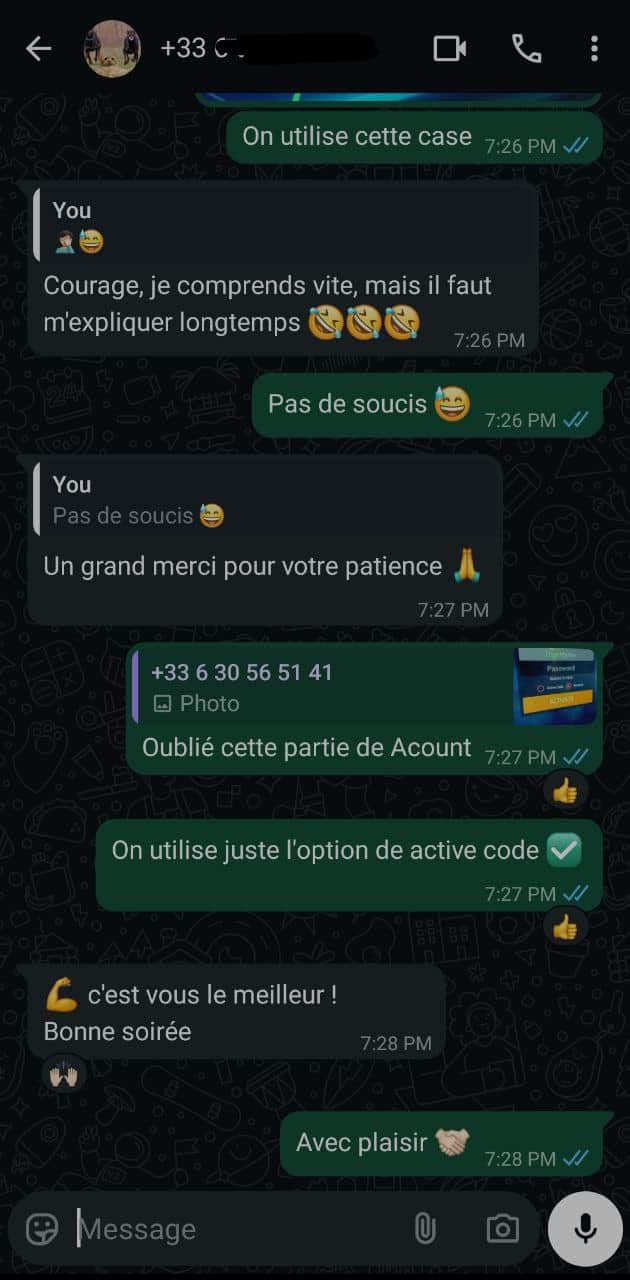The width and height of the screenshot is (630, 1280).
Task: Go back to the chat list
Action: (x=38, y=48)
